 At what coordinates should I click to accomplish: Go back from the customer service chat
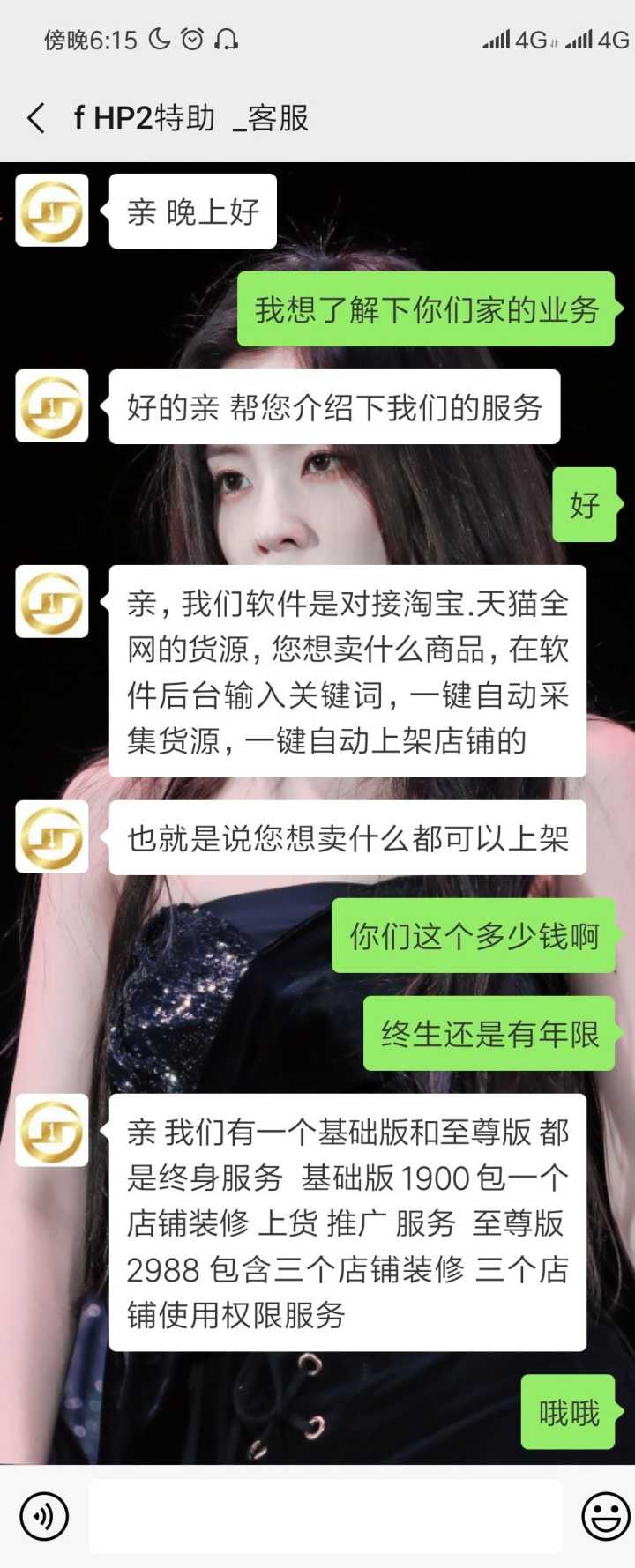(x=36, y=118)
